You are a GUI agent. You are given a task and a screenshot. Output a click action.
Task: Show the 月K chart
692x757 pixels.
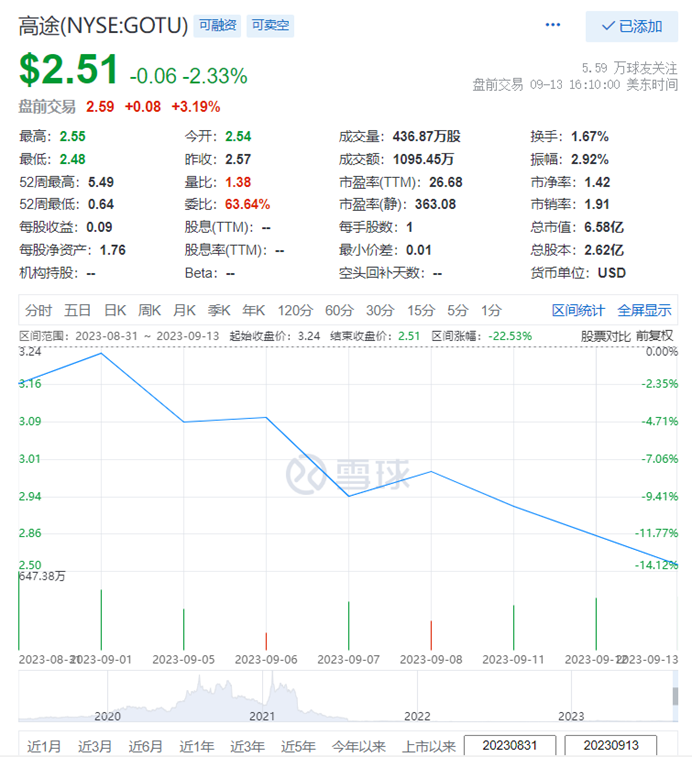pyautogui.click(x=183, y=310)
